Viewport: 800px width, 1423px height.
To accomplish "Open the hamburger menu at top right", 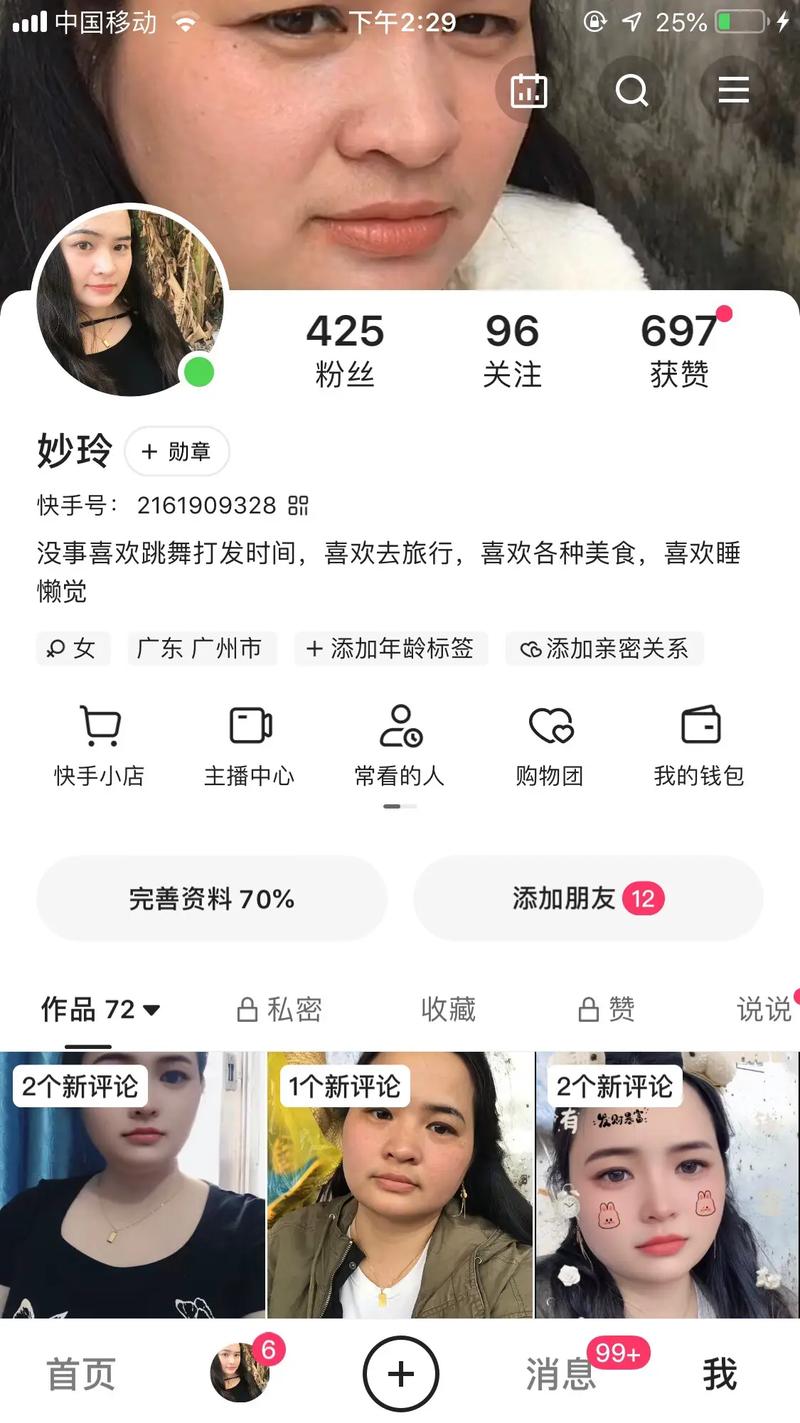I will tap(734, 90).
